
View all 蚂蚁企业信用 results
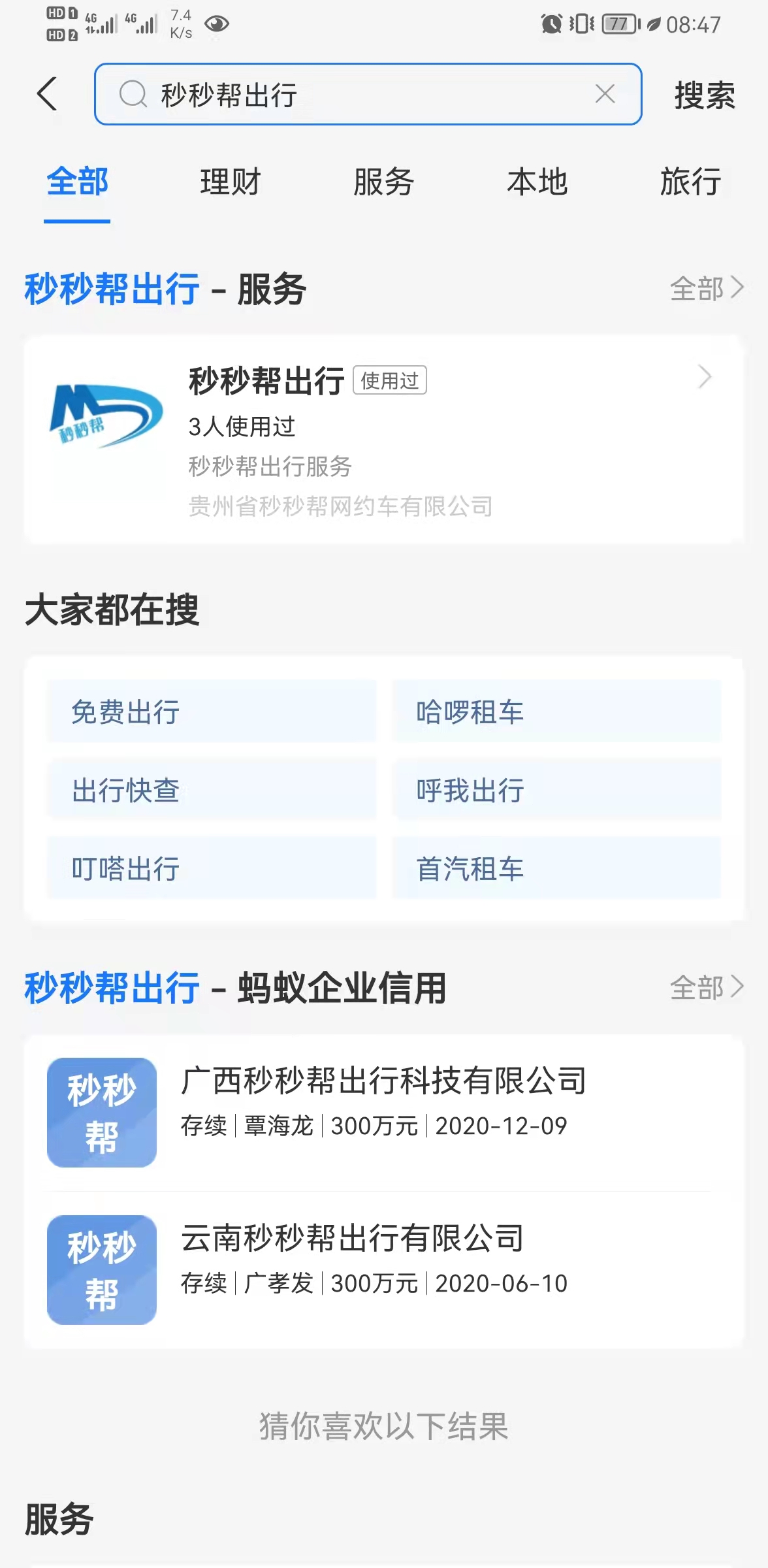[707, 987]
